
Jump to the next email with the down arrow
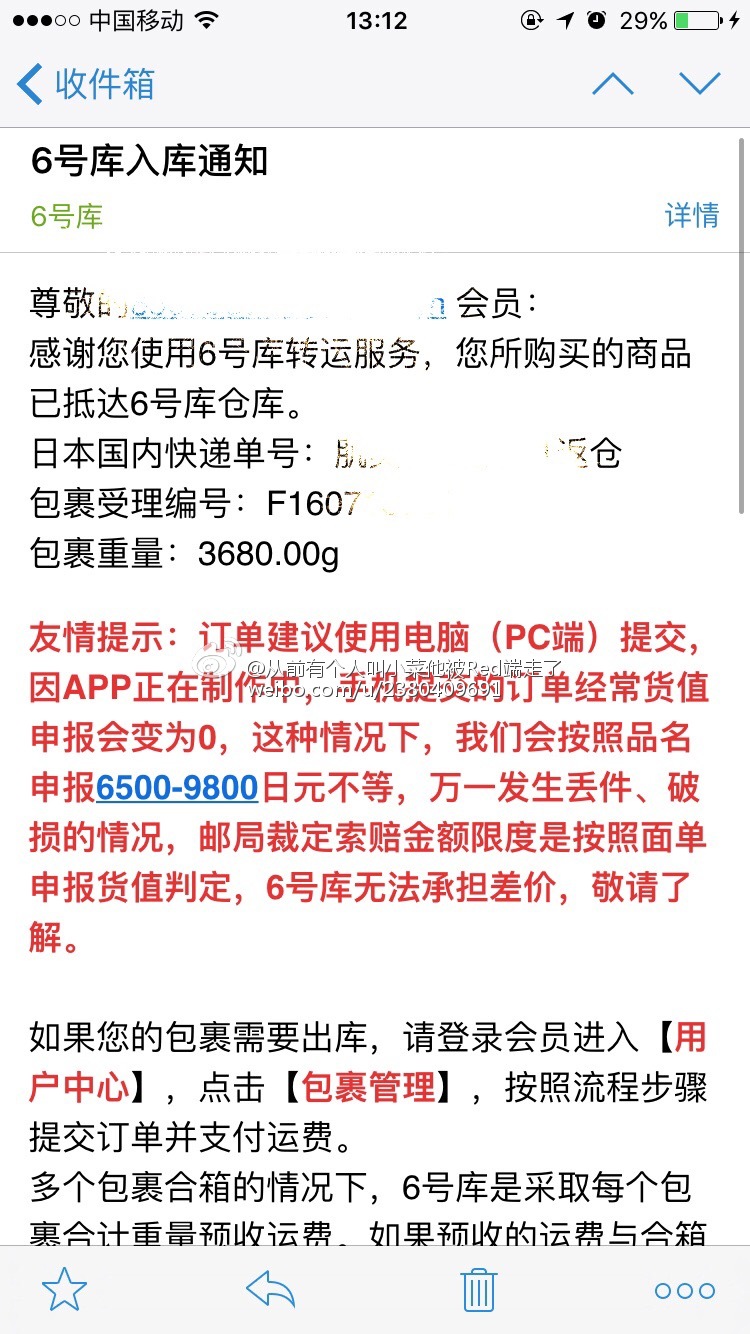699,84
